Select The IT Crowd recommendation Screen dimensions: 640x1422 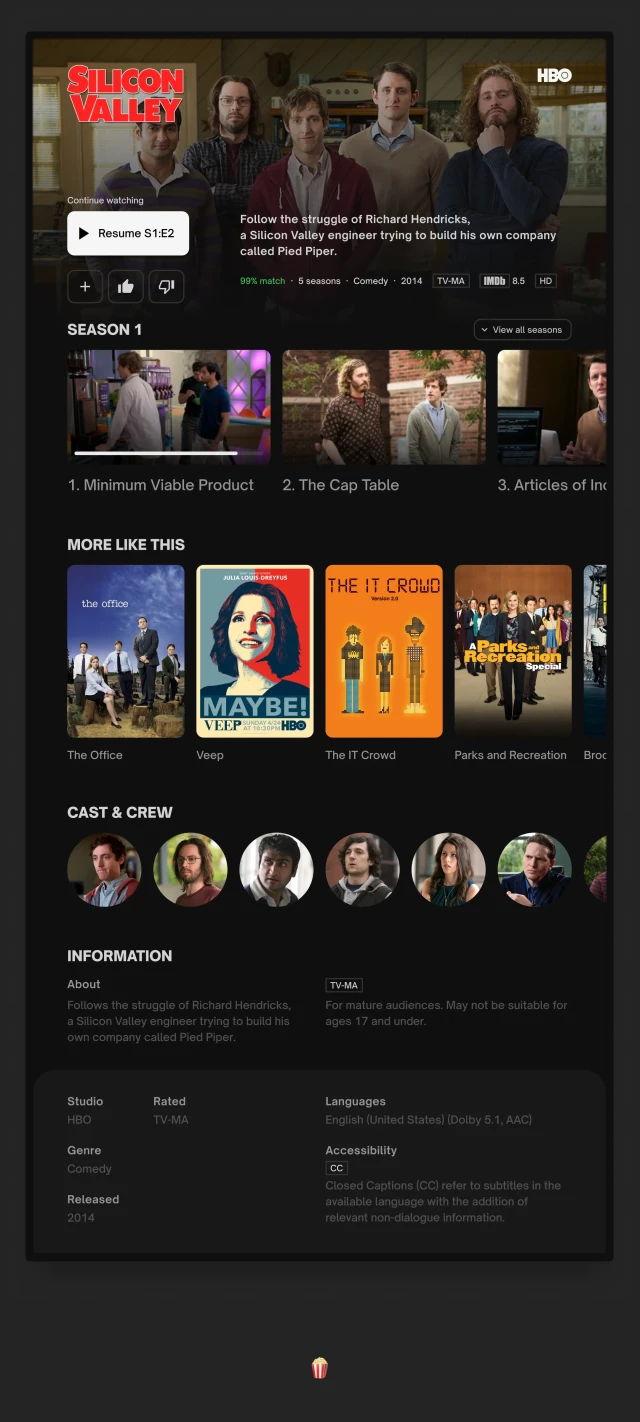[x=383, y=651]
